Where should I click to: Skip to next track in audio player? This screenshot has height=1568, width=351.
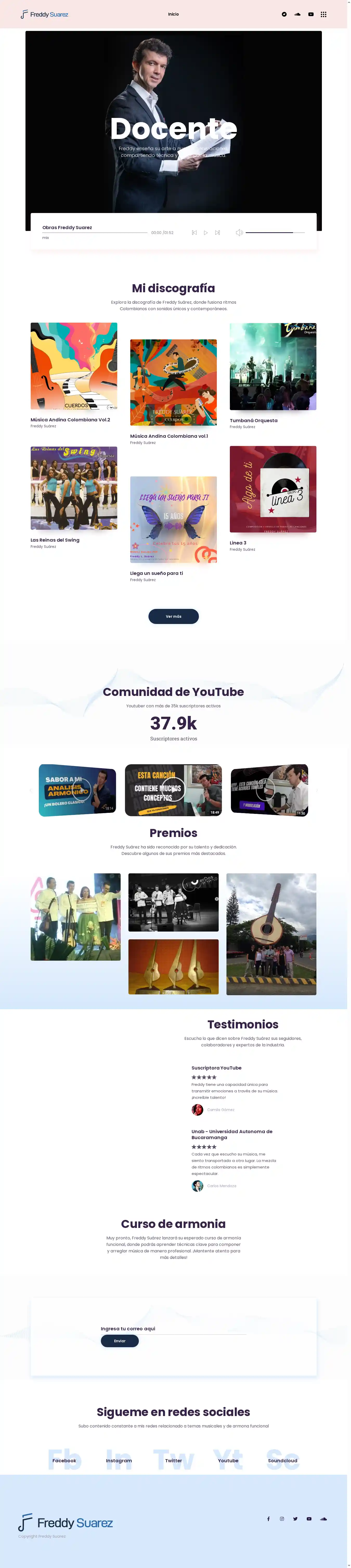(x=217, y=232)
